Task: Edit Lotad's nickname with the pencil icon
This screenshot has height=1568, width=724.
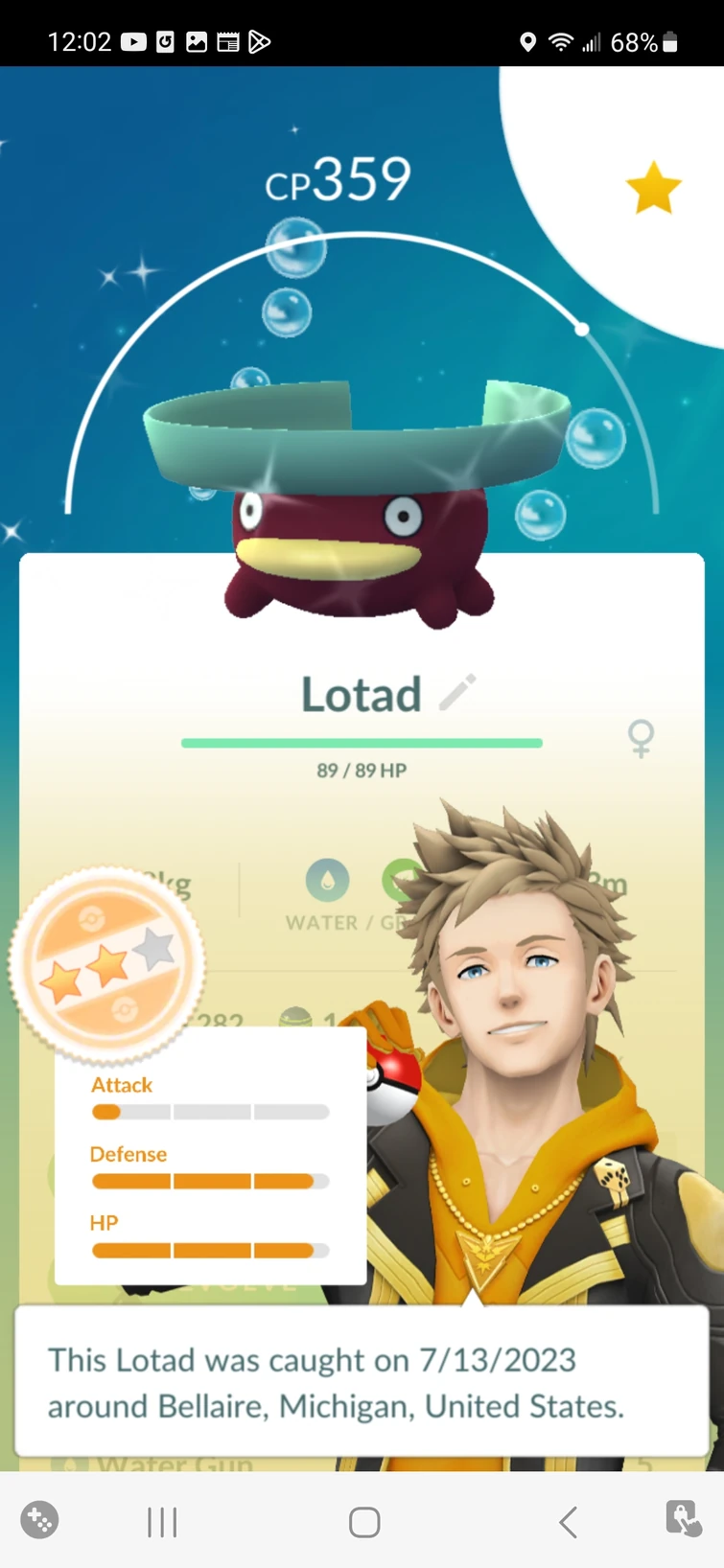Action: coord(457,692)
